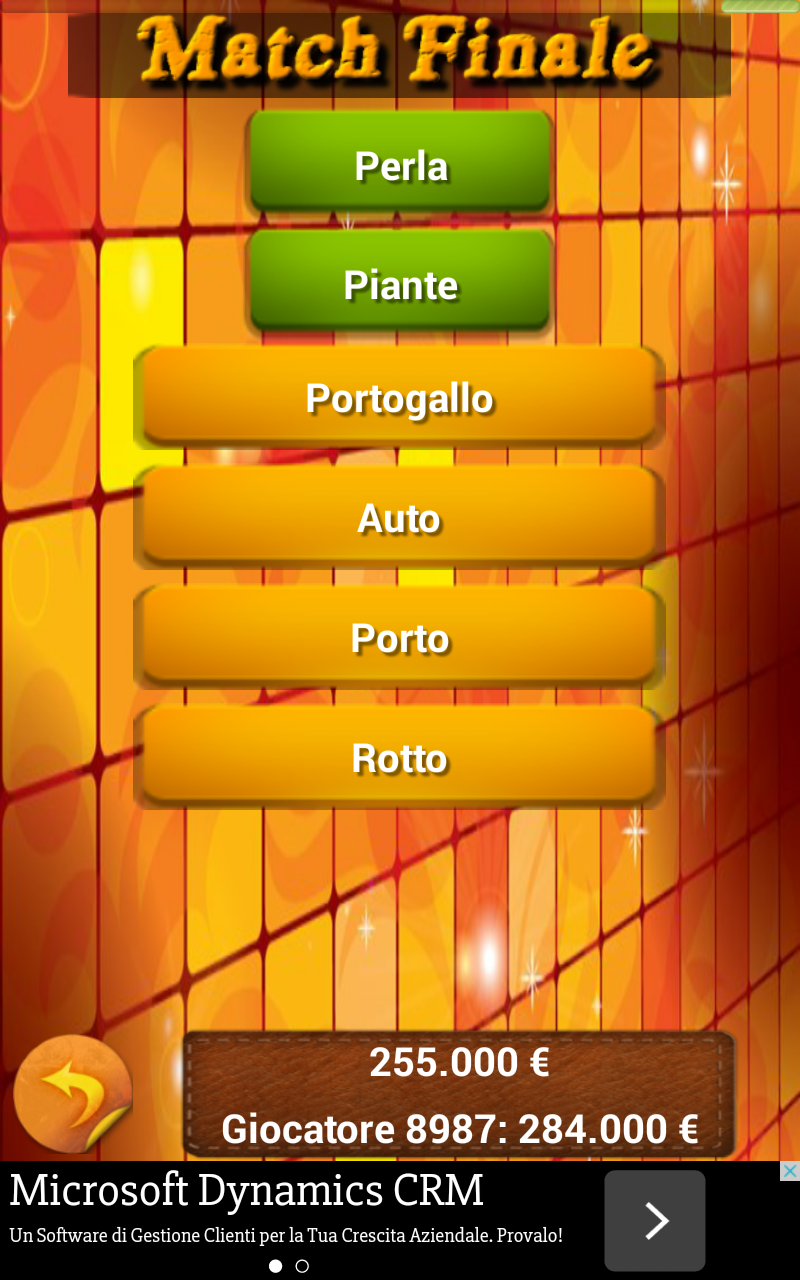The image size is (800, 1280).
Task: Select the first page indicator dot
Action: [273, 1265]
